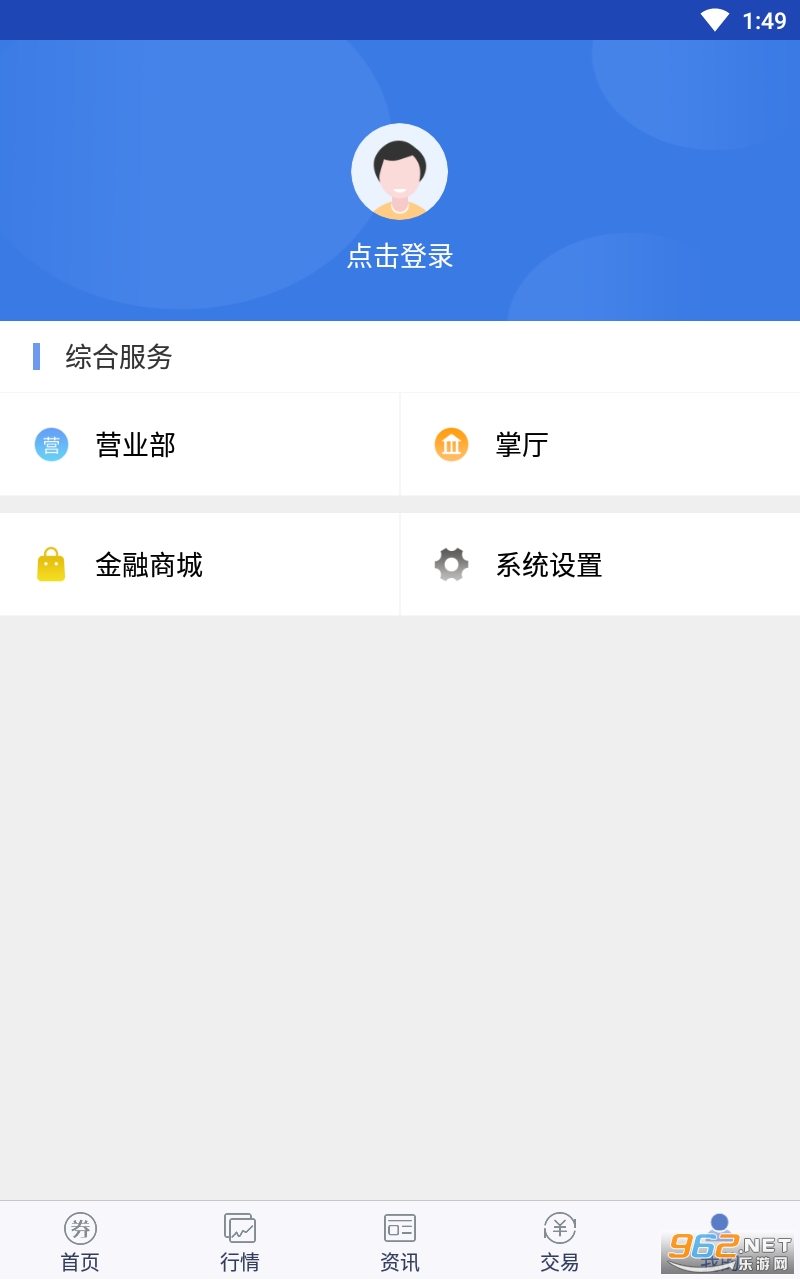Switch to the 首页 tab
The height and width of the screenshot is (1280, 800).
80,1241
